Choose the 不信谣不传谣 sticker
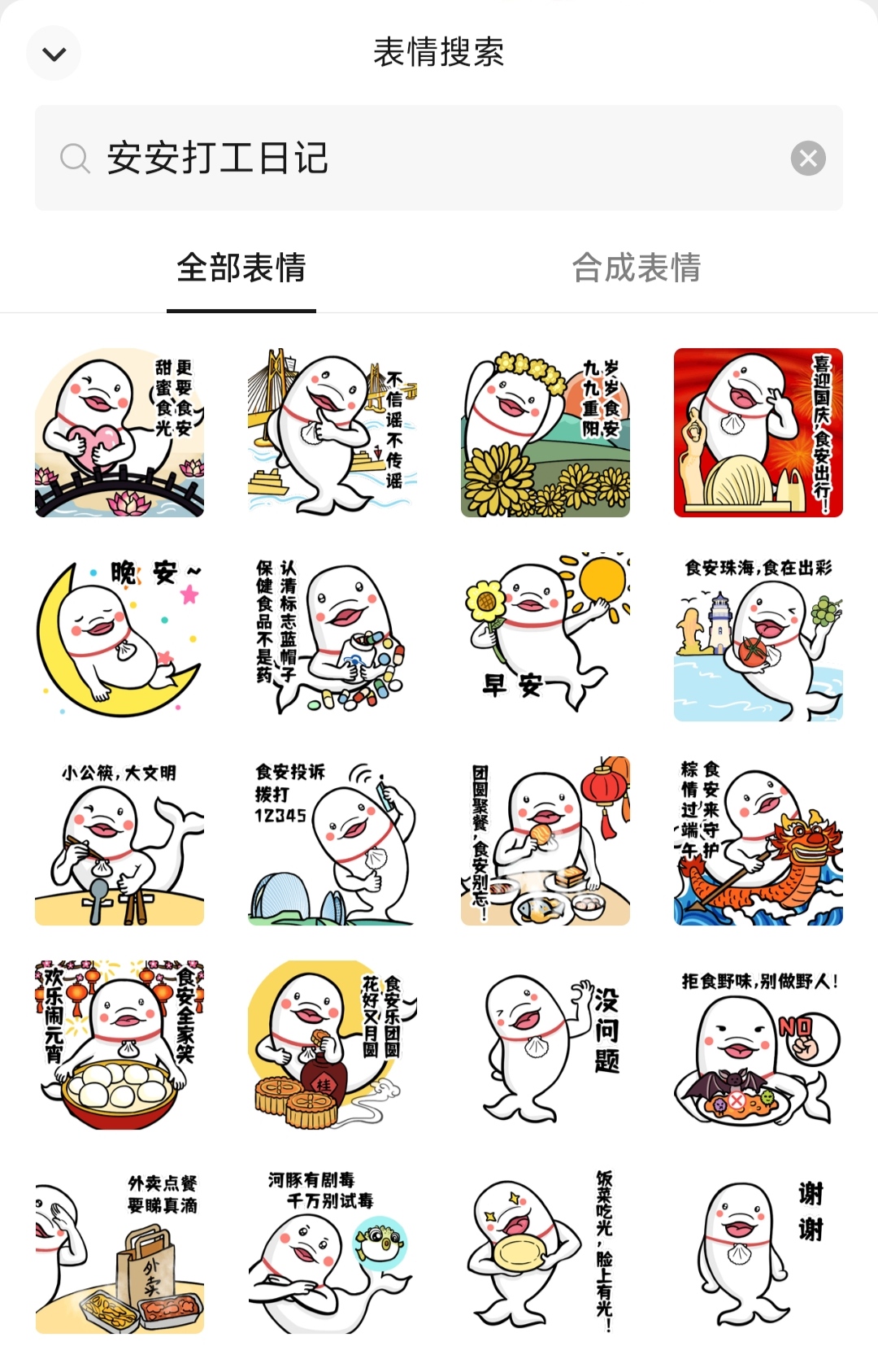Image resolution: width=878 pixels, height=1372 pixels. [x=333, y=433]
